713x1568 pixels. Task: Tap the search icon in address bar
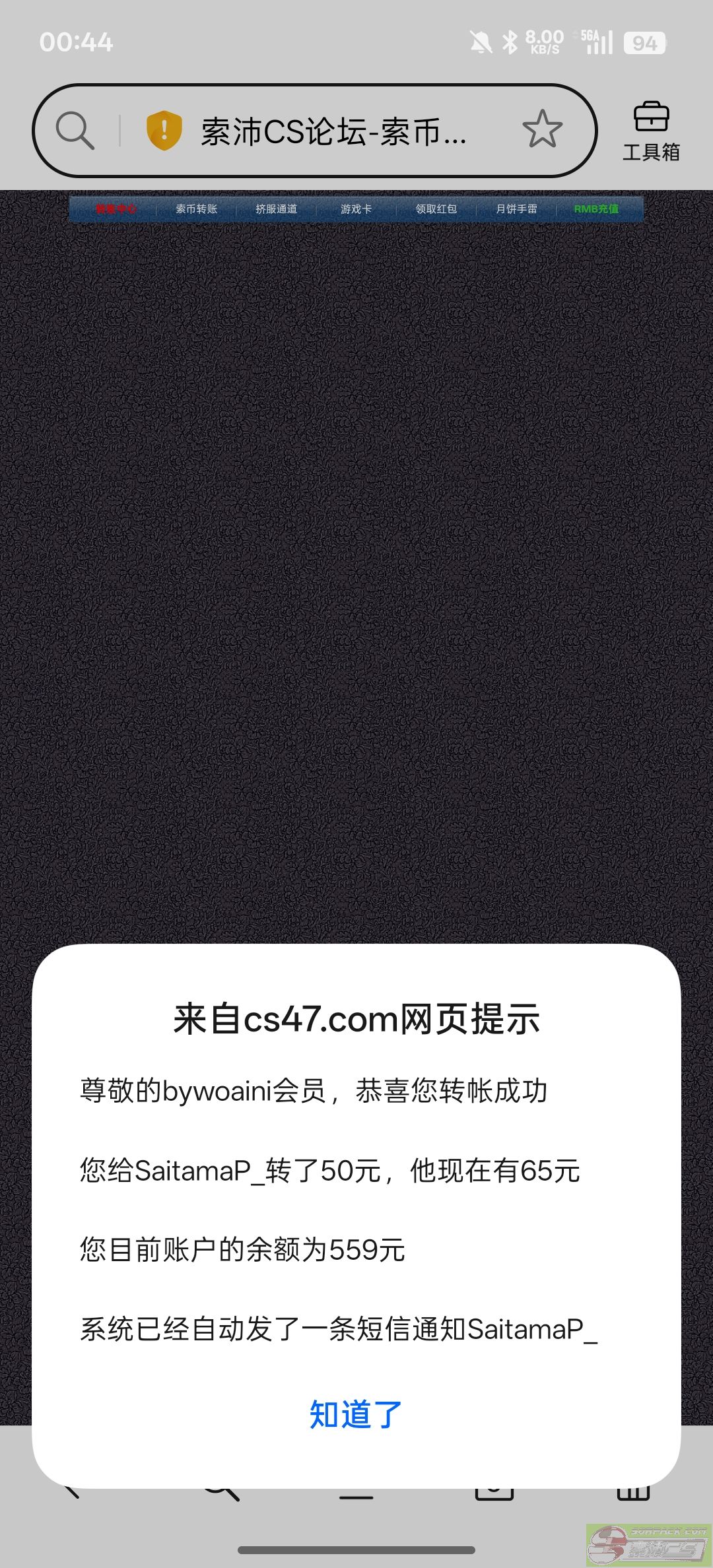point(75,130)
